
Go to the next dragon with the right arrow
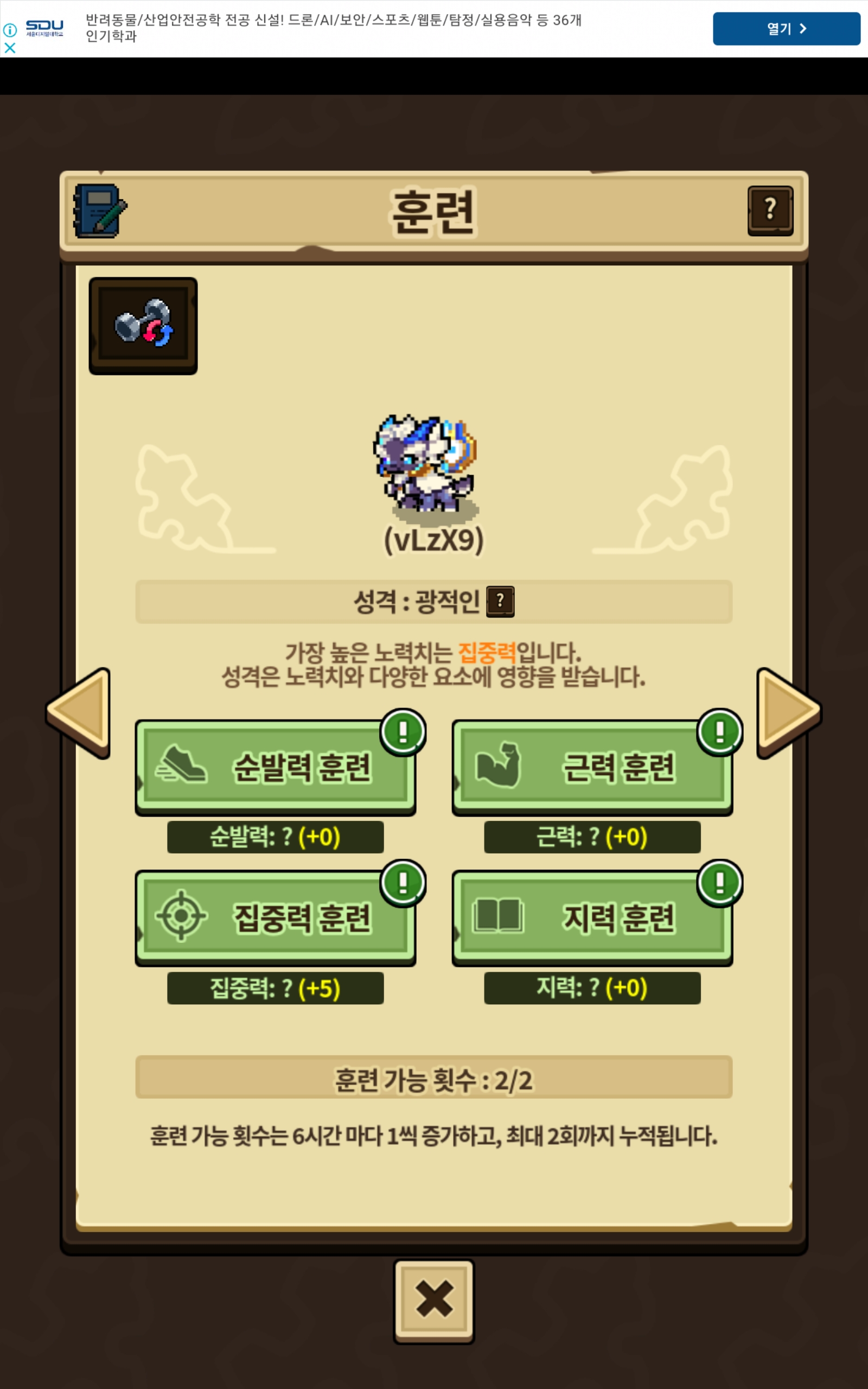[x=788, y=712]
